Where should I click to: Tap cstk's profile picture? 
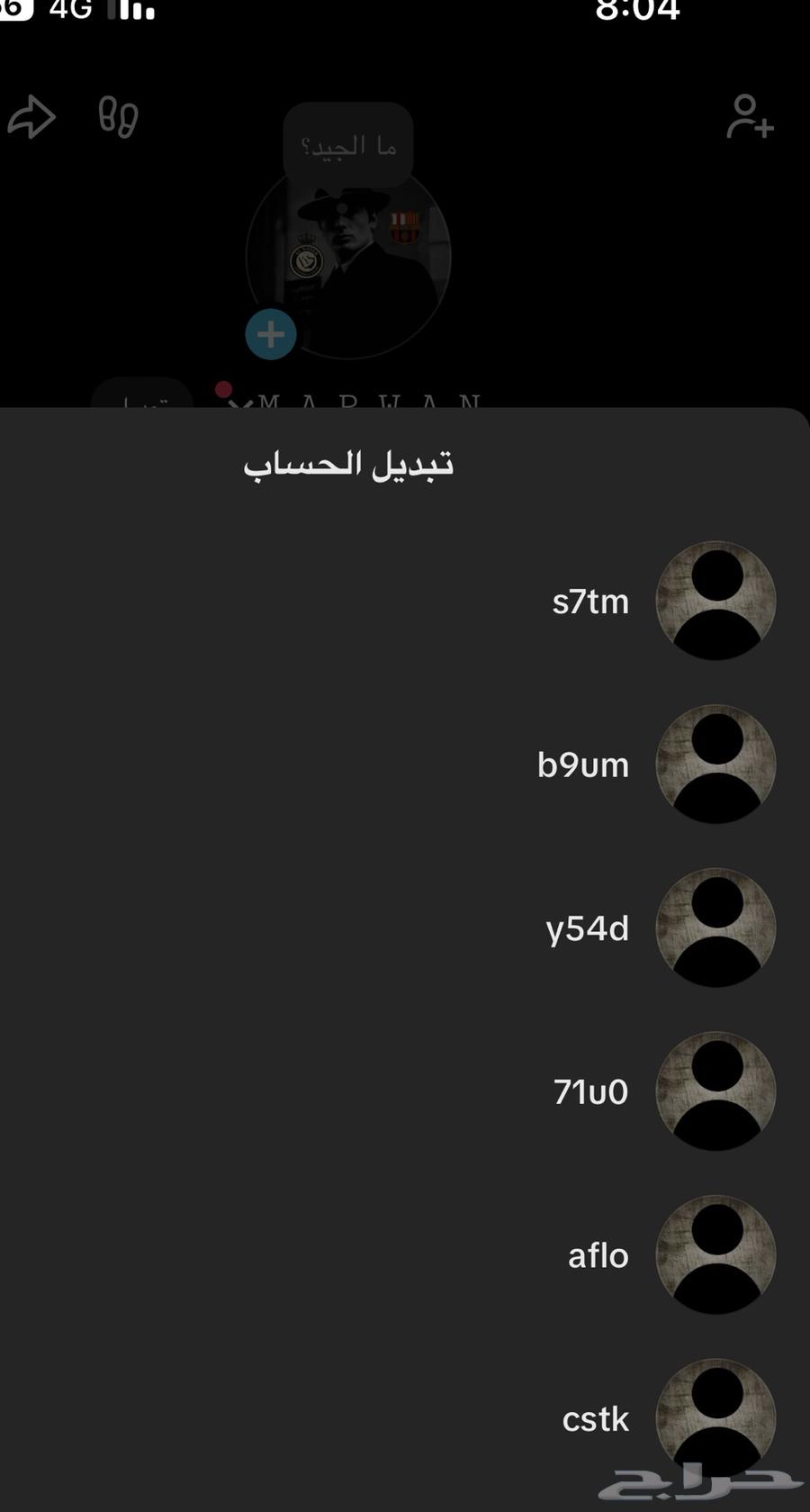tap(715, 1416)
